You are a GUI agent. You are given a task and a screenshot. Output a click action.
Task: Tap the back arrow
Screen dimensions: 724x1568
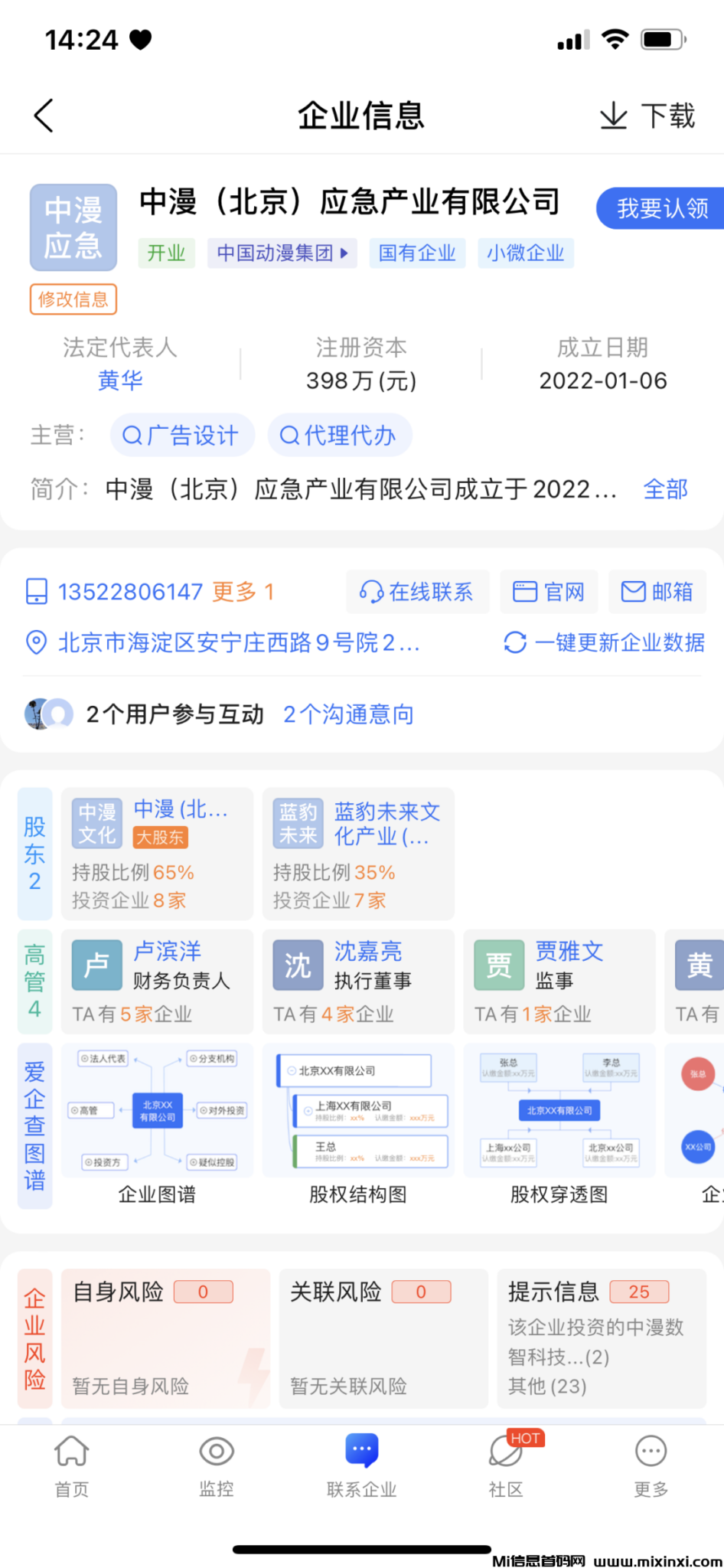(x=44, y=115)
